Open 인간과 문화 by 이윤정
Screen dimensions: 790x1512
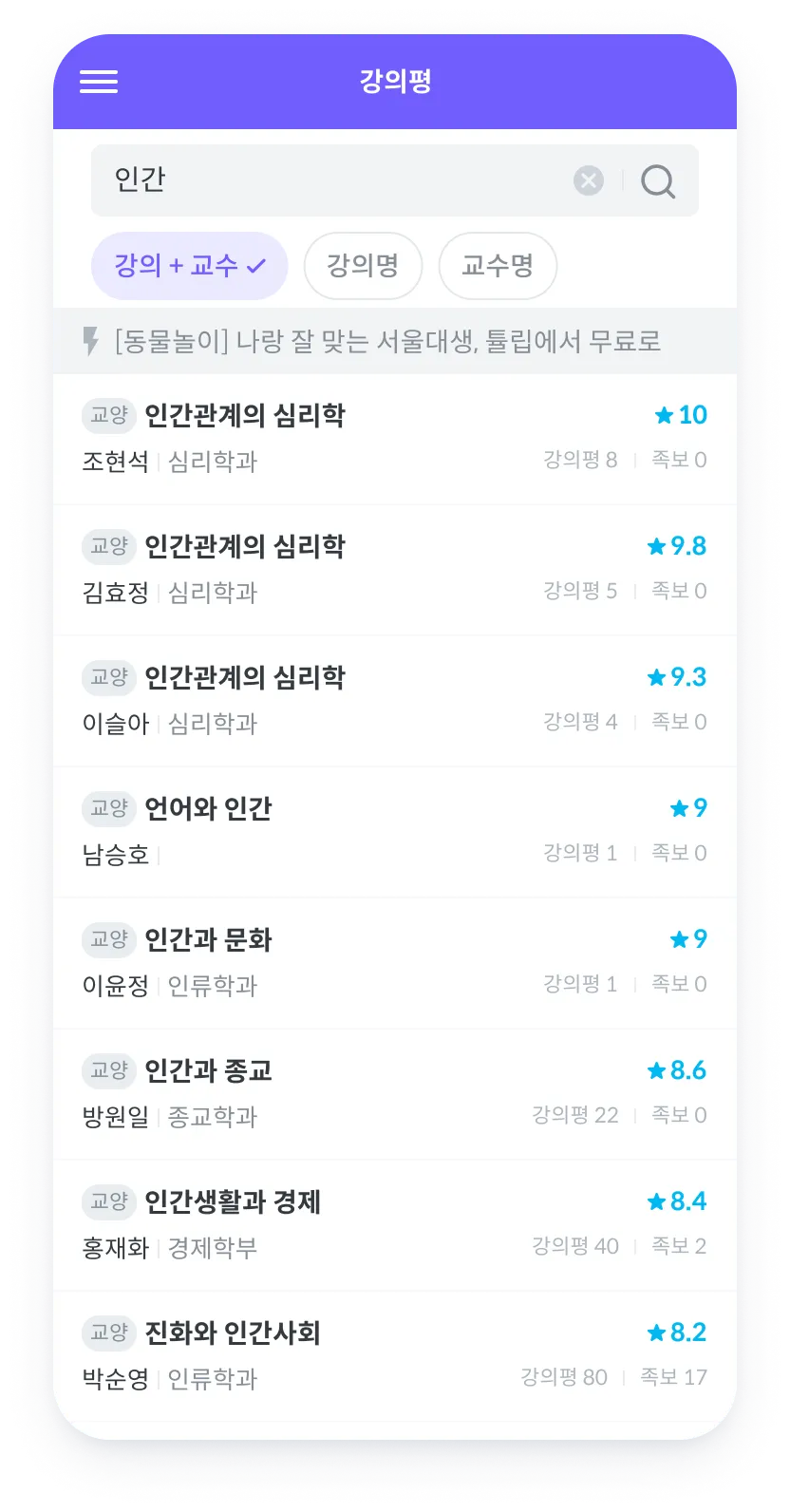(395, 963)
